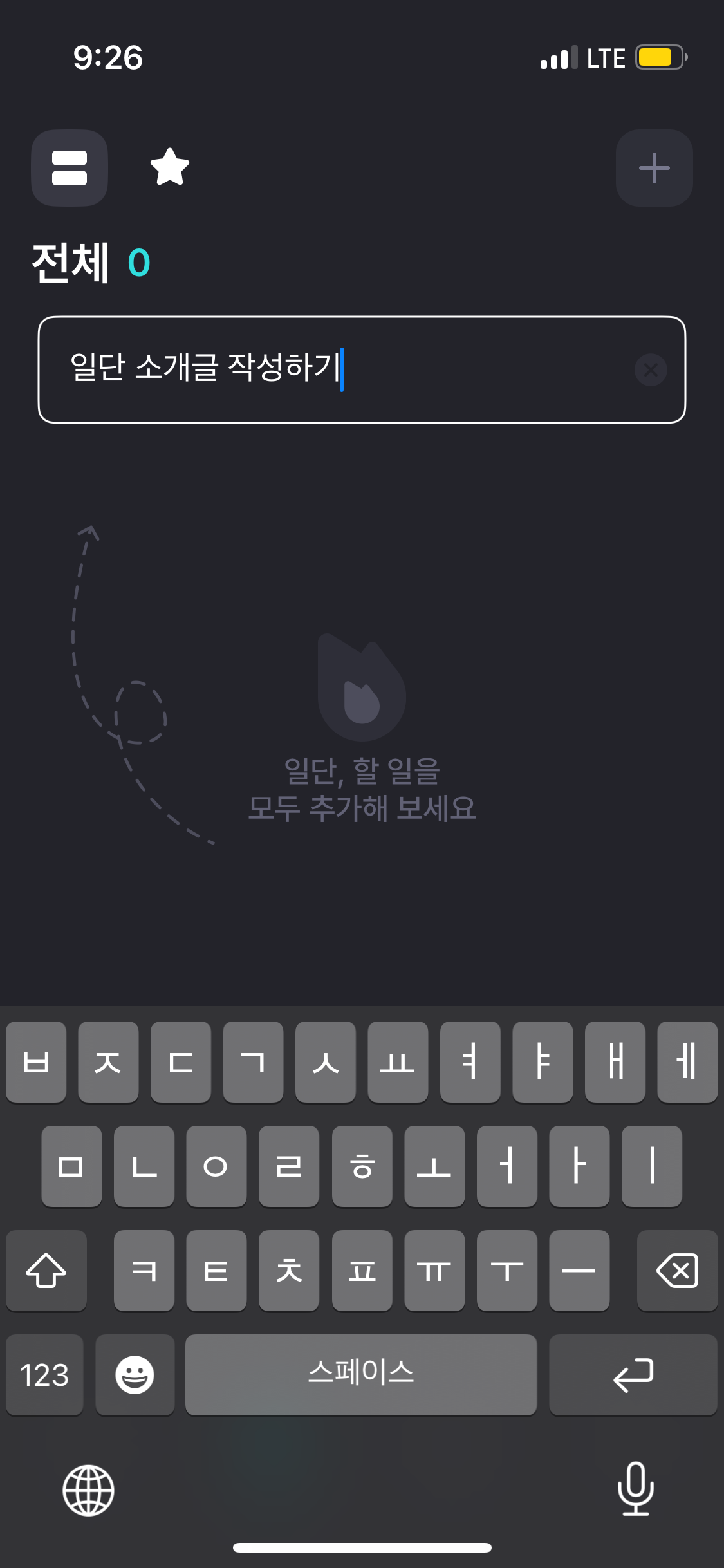
Task: Tap the plus button to add a task
Action: coord(654,168)
